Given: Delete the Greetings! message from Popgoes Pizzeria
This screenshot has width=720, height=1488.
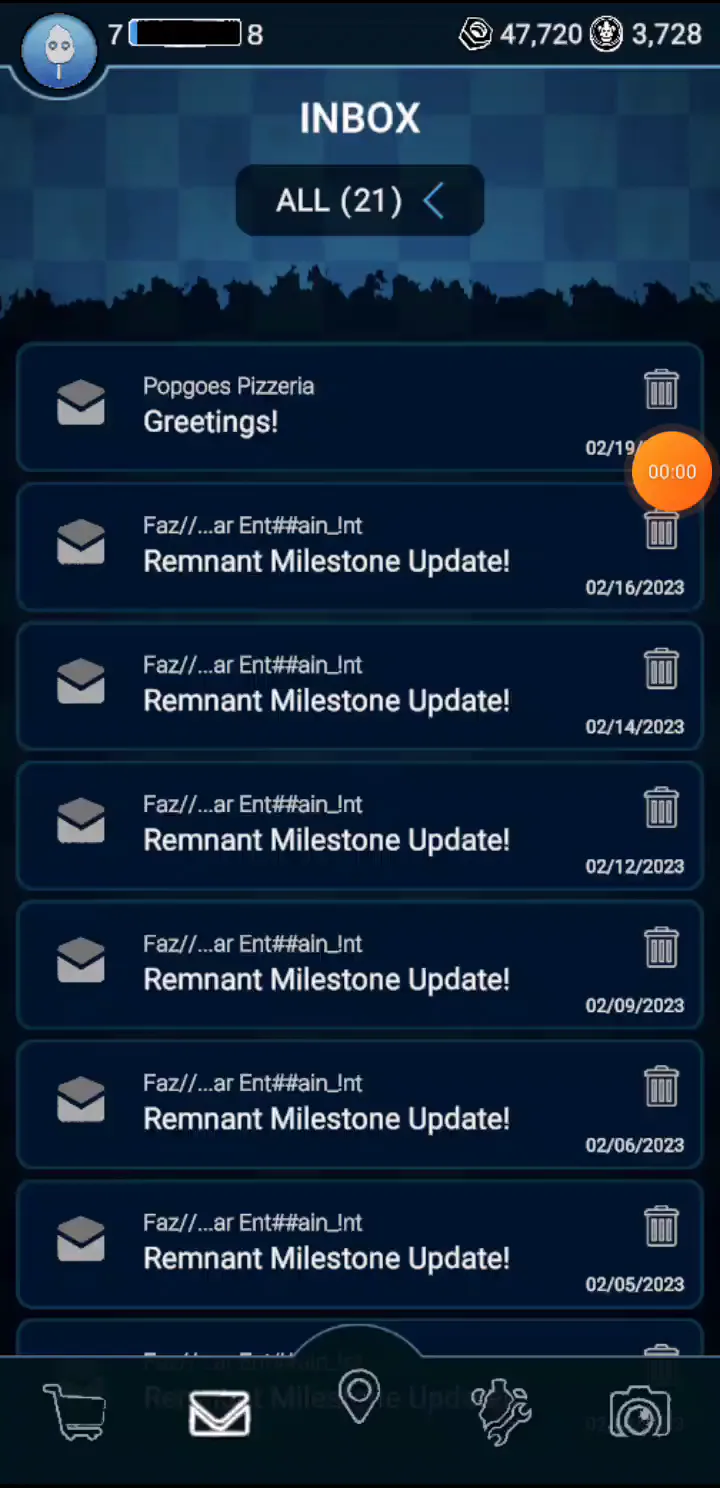Looking at the screenshot, I should click(661, 388).
